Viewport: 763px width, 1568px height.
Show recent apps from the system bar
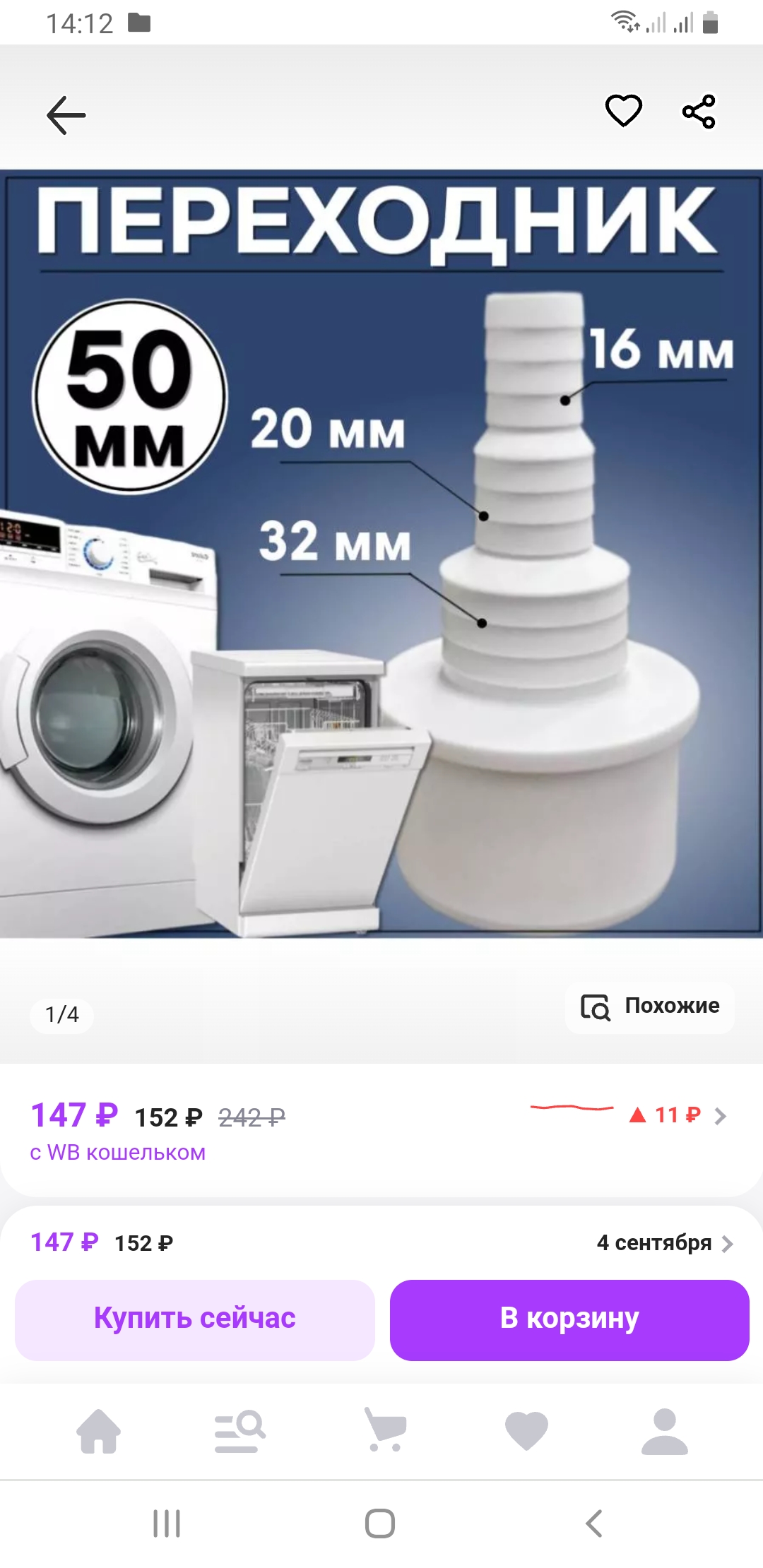tap(167, 1524)
